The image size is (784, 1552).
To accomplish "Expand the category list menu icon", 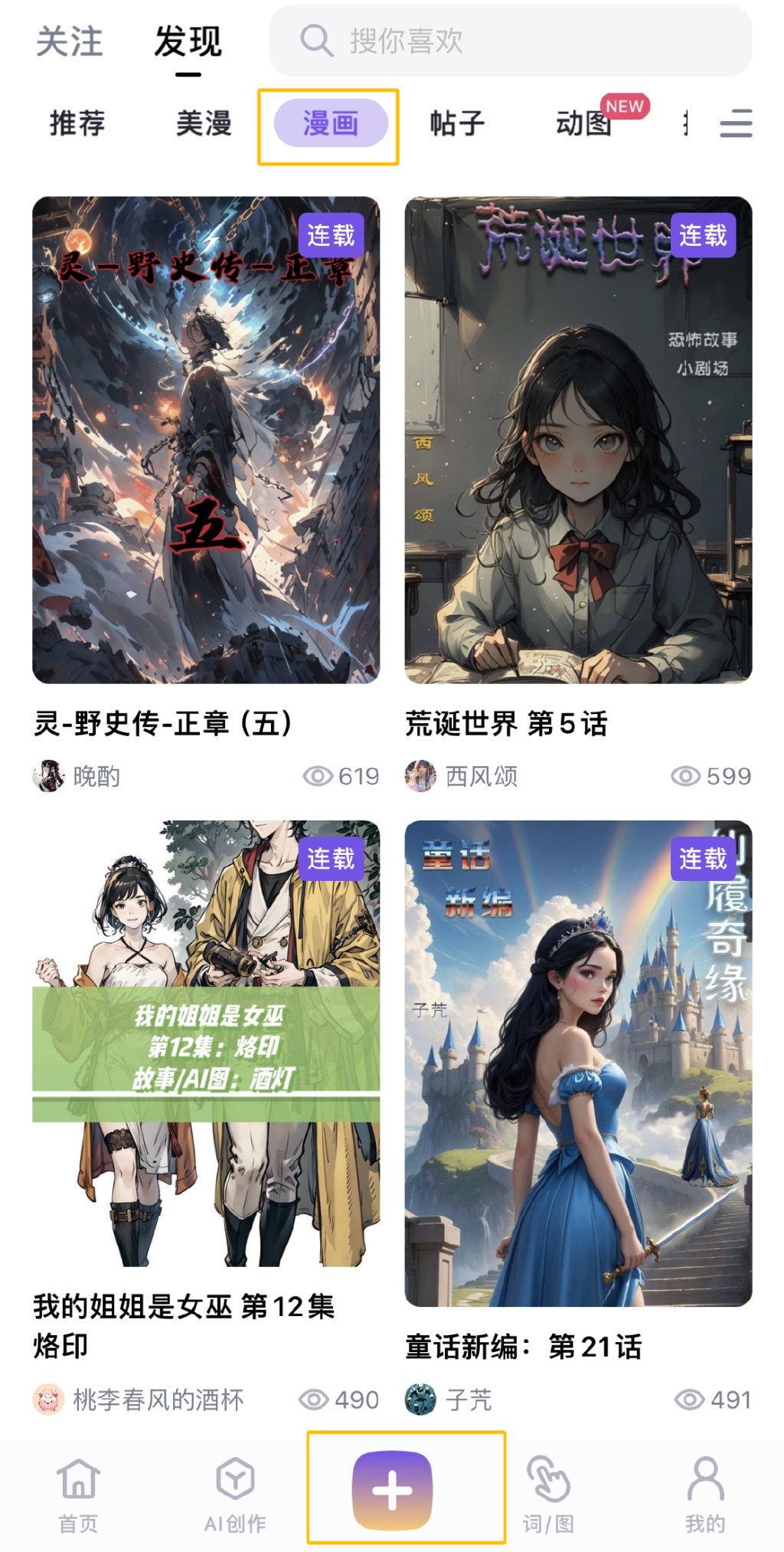I will tap(736, 123).
